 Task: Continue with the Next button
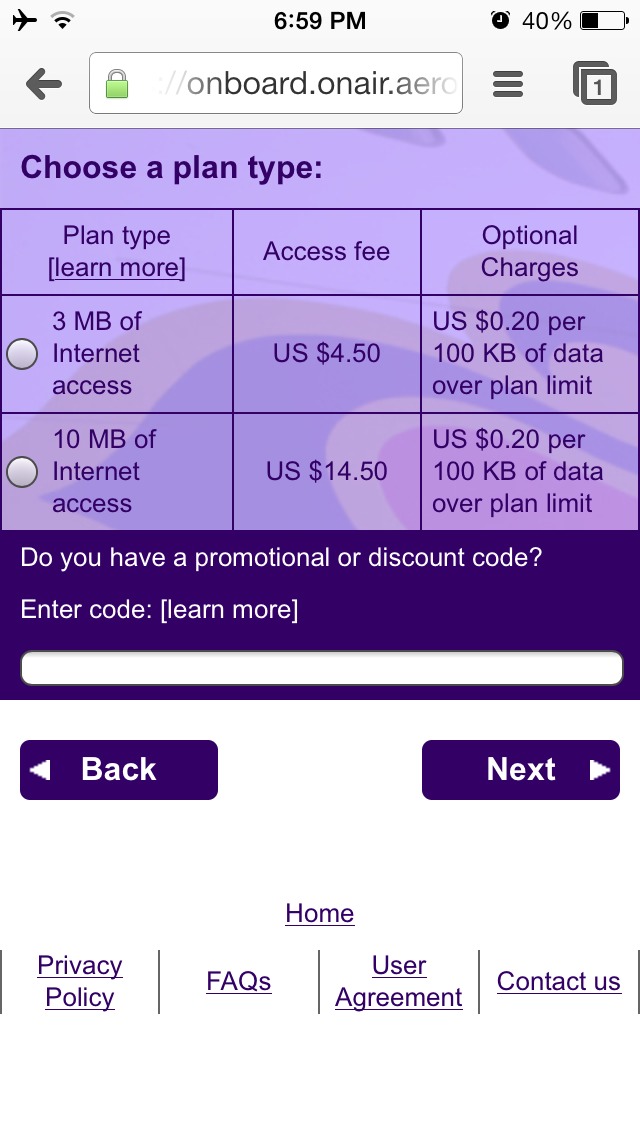pos(520,769)
